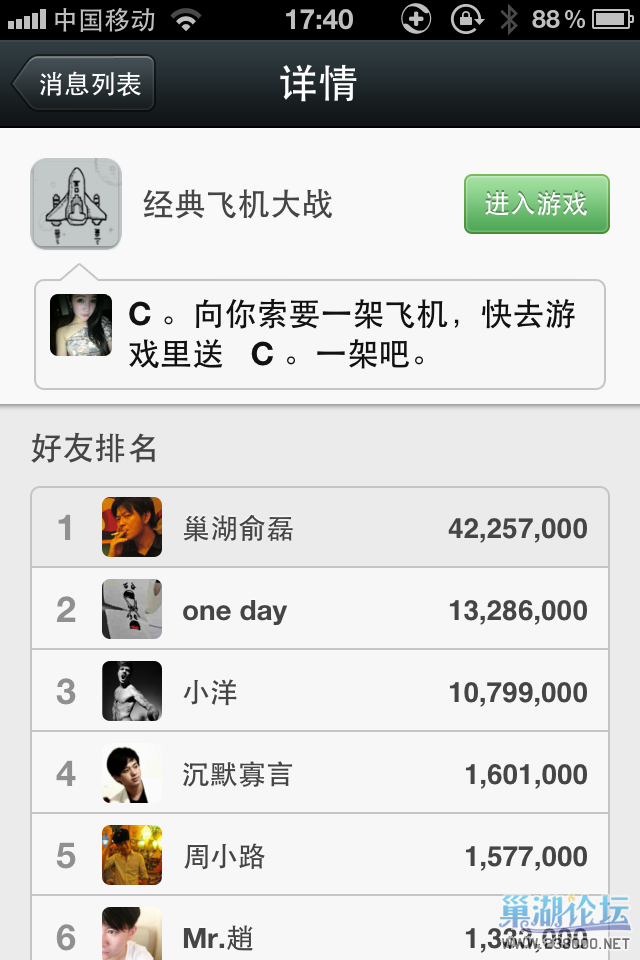The image size is (640, 960).
Task: Select 周小路 in the friend ranking
Action: coord(320,856)
